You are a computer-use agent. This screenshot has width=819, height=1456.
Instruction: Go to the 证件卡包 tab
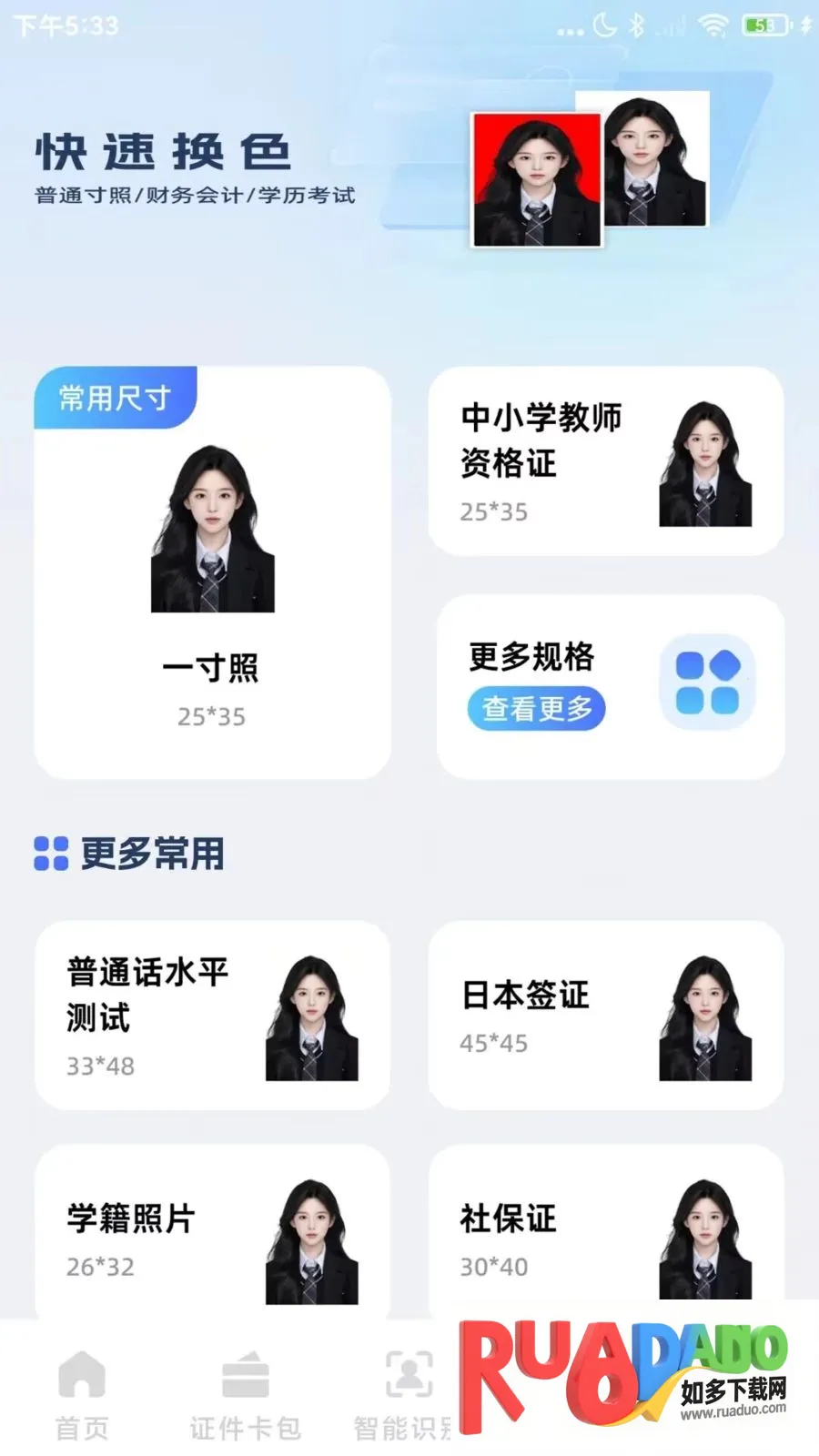click(x=245, y=1394)
